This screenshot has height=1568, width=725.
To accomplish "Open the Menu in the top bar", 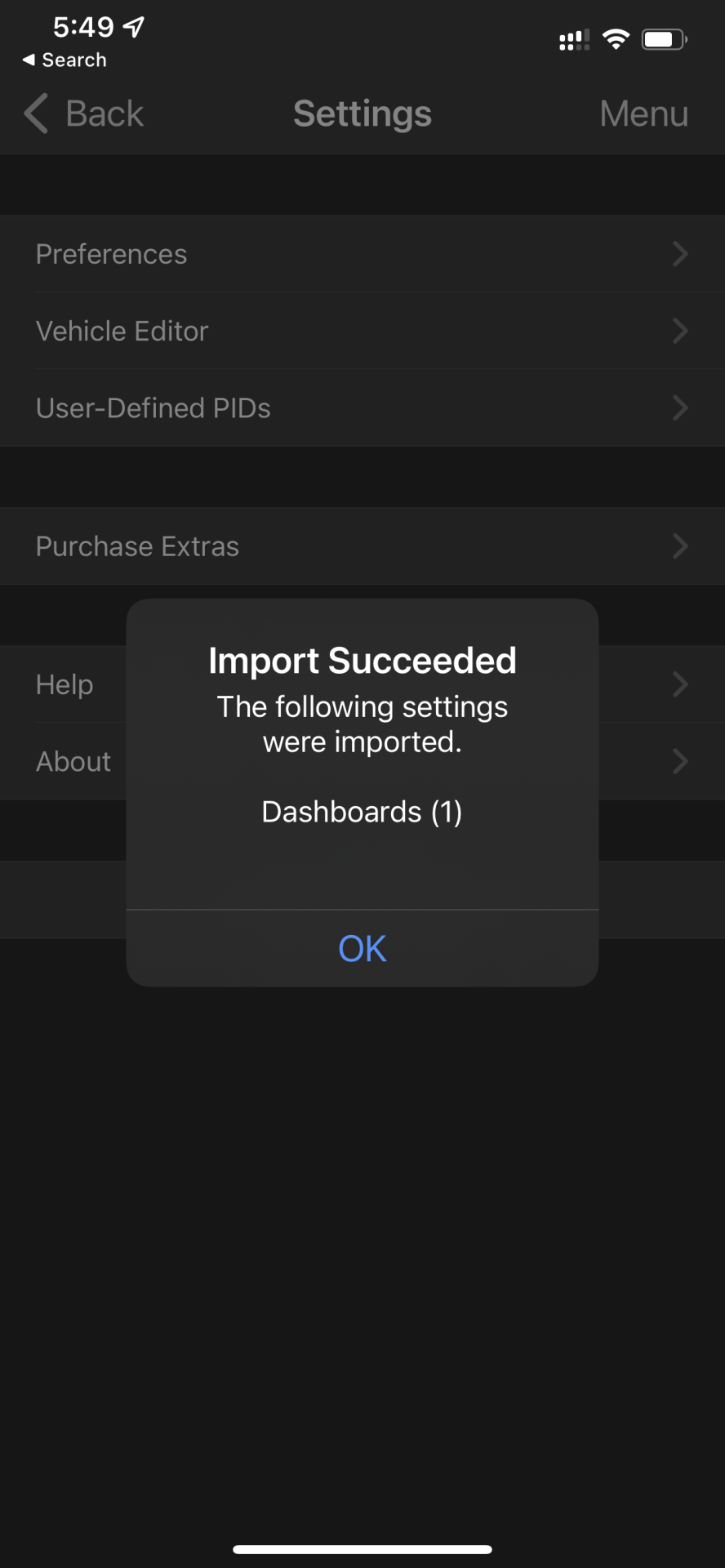I will (x=643, y=114).
